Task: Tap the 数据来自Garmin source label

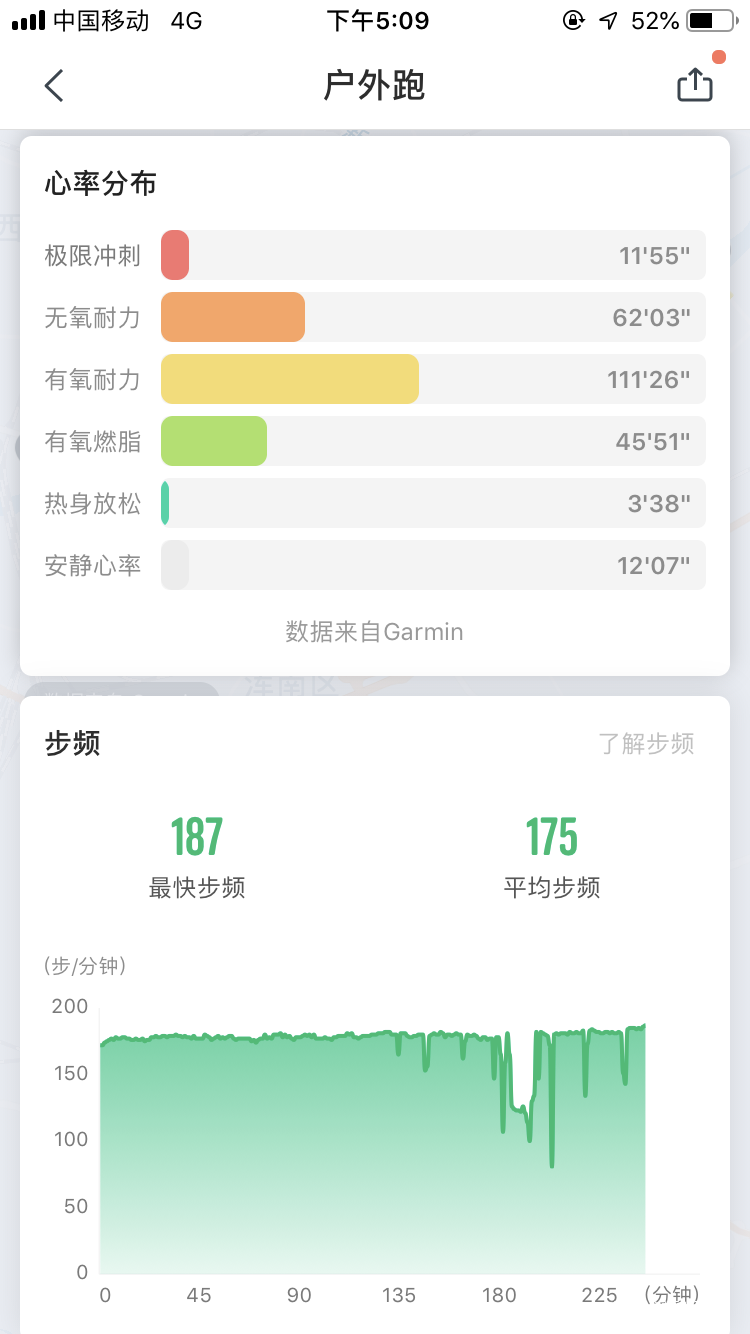Action: point(374,631)
